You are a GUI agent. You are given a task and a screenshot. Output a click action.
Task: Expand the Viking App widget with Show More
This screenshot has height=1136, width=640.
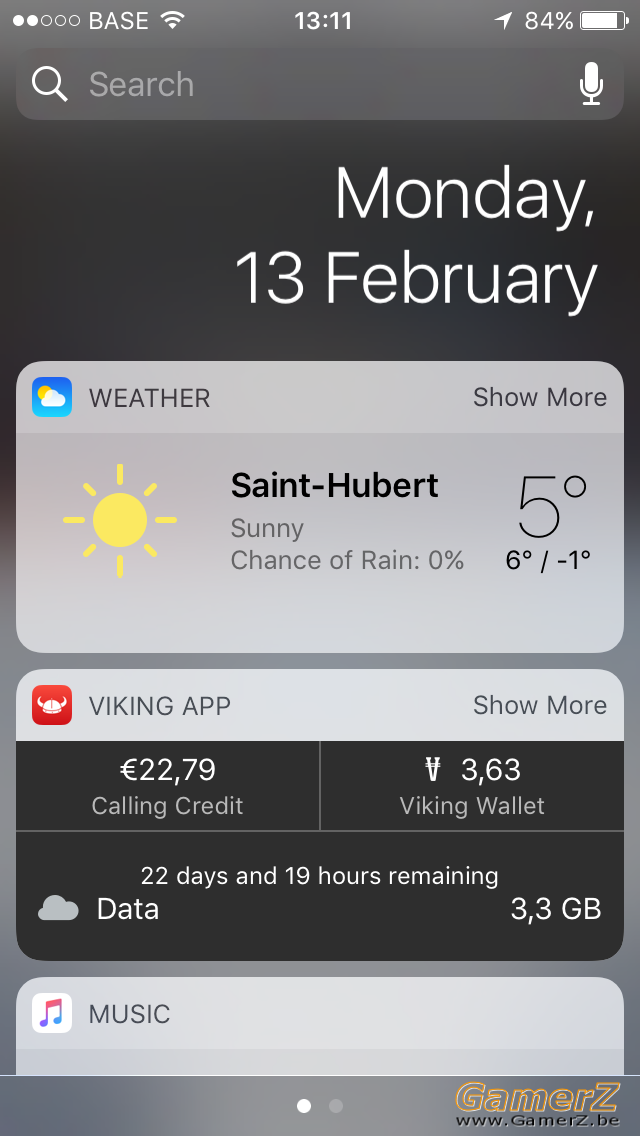point(539,705)
